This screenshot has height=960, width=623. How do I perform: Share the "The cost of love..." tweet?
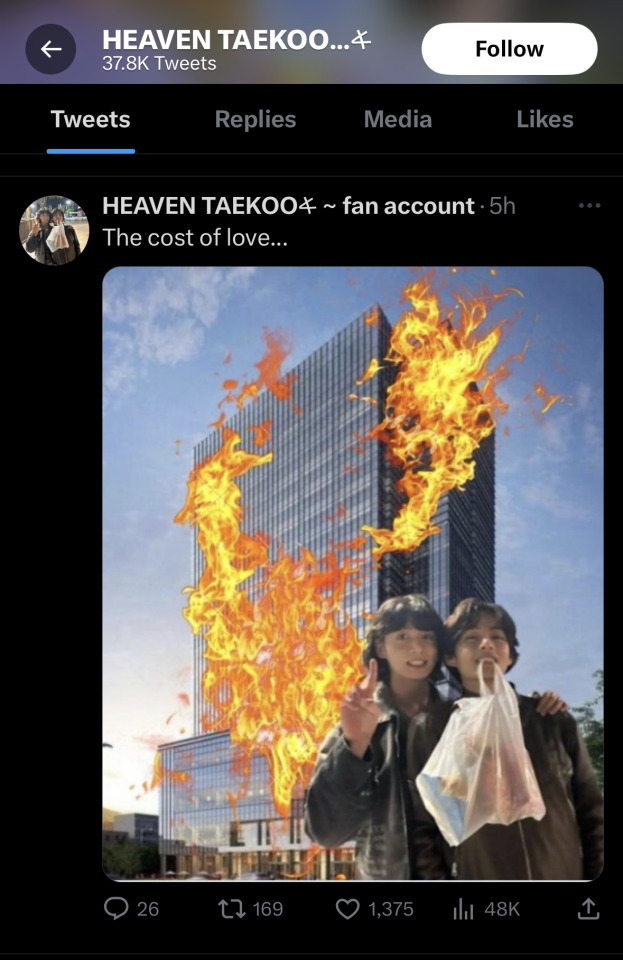(589, 908)
